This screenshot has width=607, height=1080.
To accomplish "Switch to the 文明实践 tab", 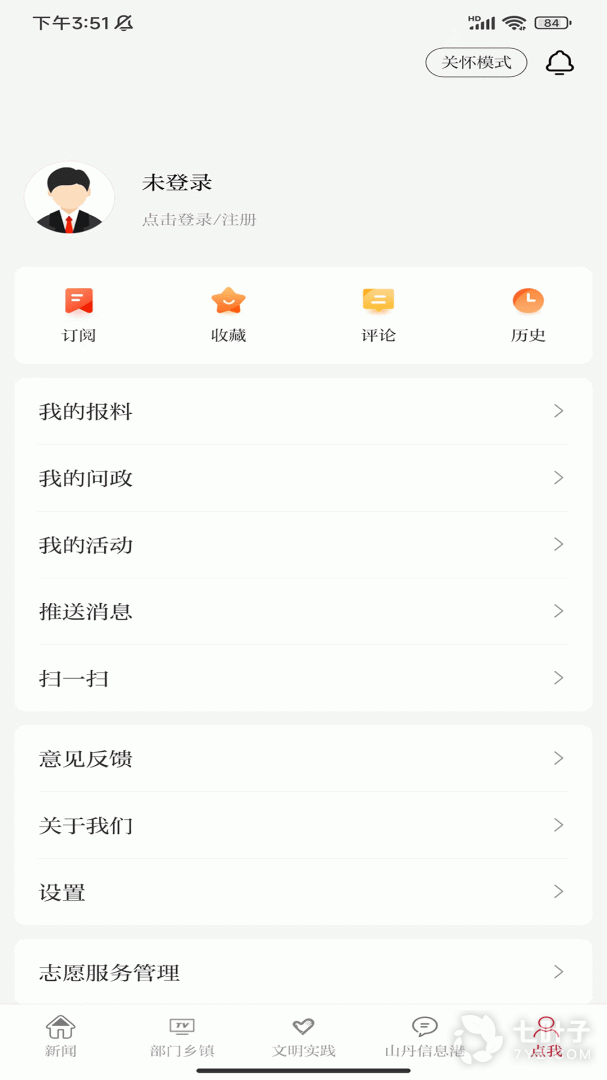I will tap(304, 1036).
